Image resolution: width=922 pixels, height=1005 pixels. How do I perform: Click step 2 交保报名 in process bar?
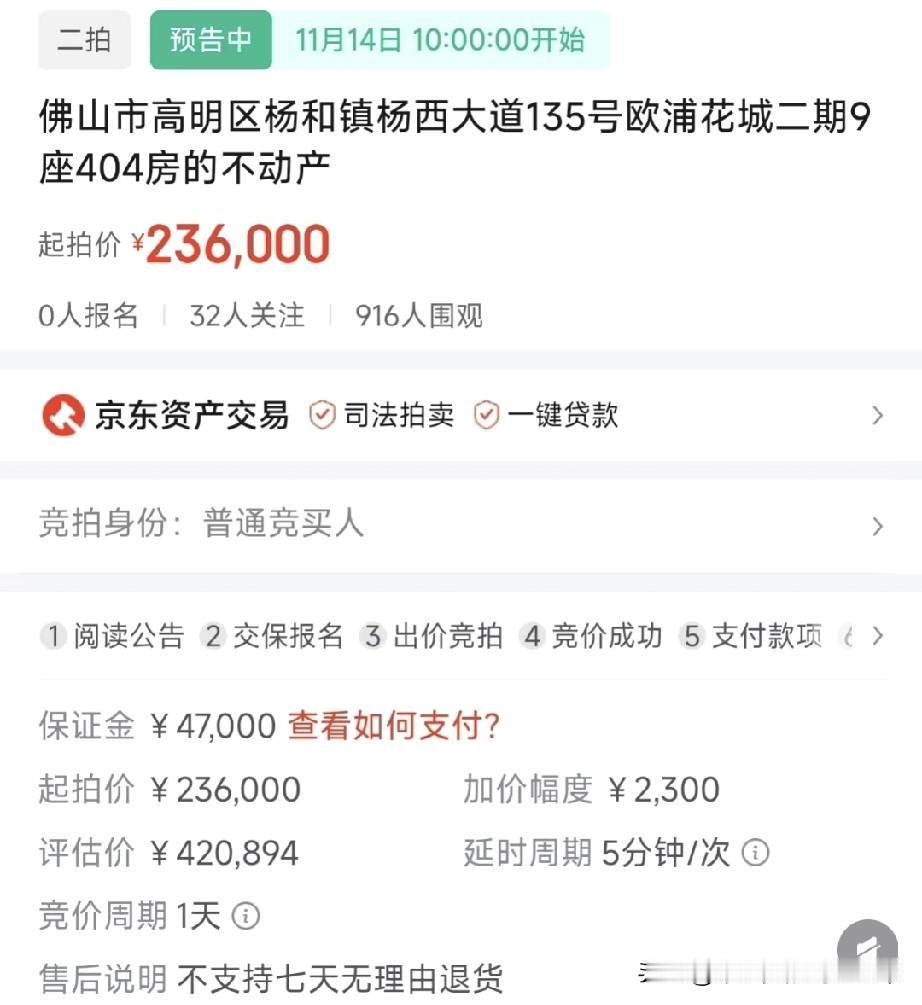pos(277,636)
